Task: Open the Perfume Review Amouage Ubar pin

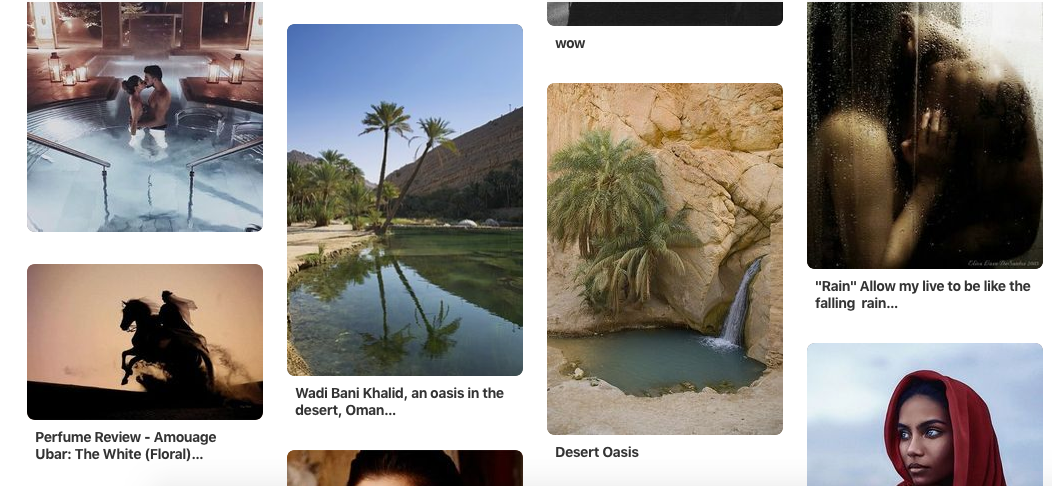Action: [x=144, y=341]
